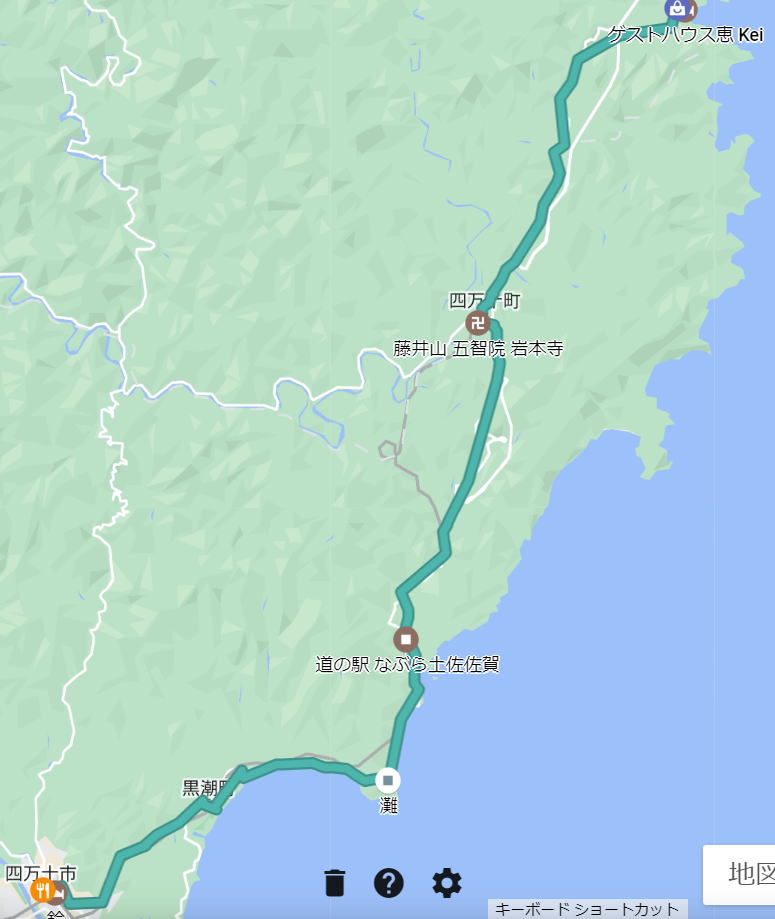Select the restaurant marker near 四万十市

click(x=42, y=889)
